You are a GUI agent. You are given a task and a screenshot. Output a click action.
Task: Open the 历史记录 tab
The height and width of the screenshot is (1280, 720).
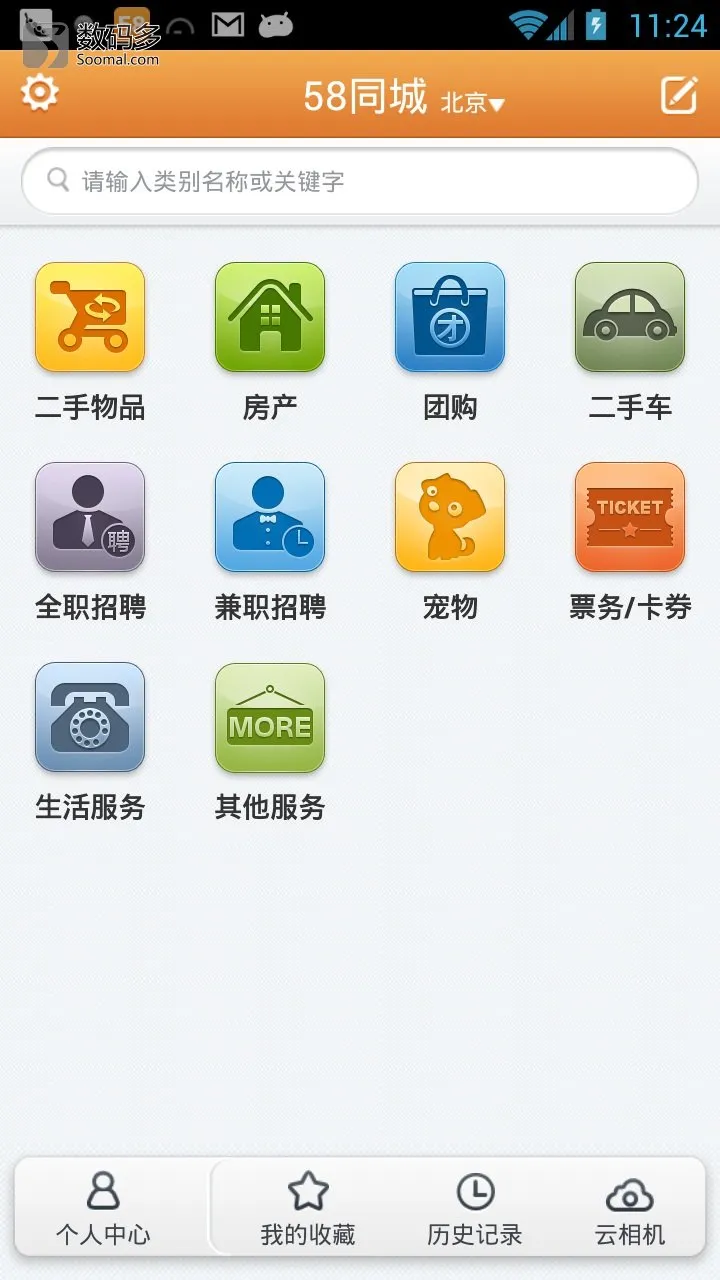[475, 1208]
